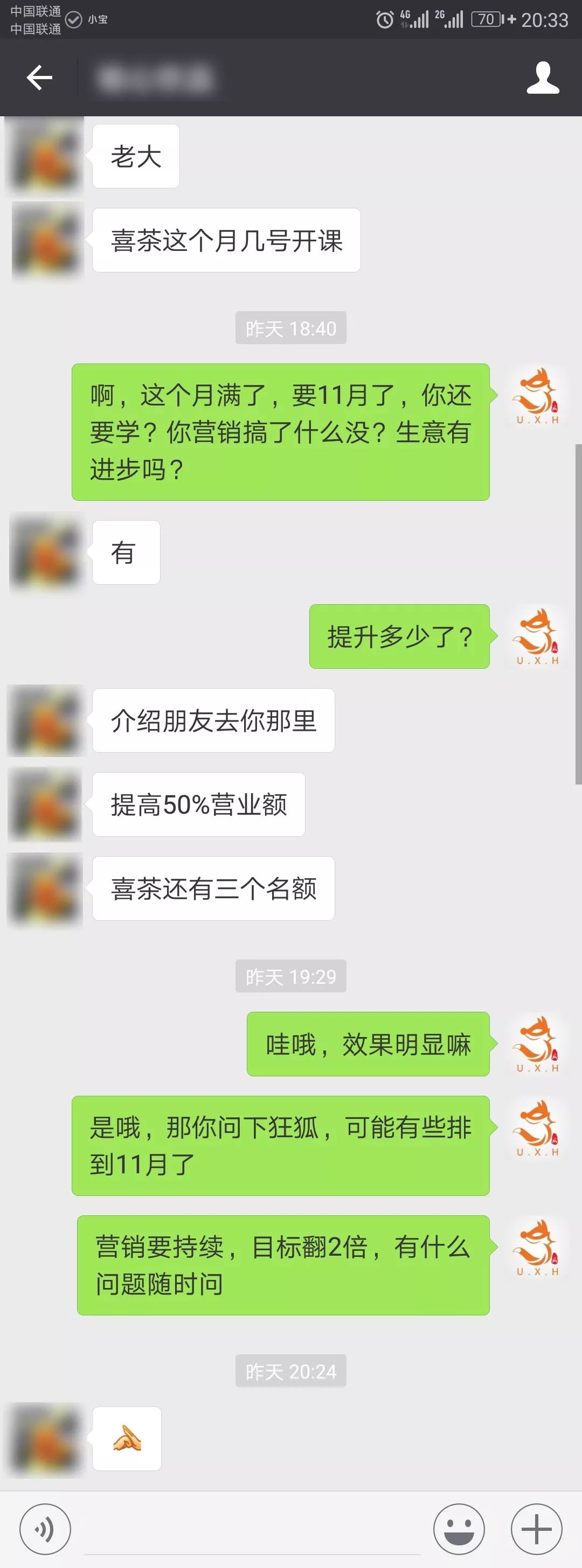Viewport: 582px width, 1568px height.
Task: Open fox avatar beside 提升多少了？ message
Action: 536,636
